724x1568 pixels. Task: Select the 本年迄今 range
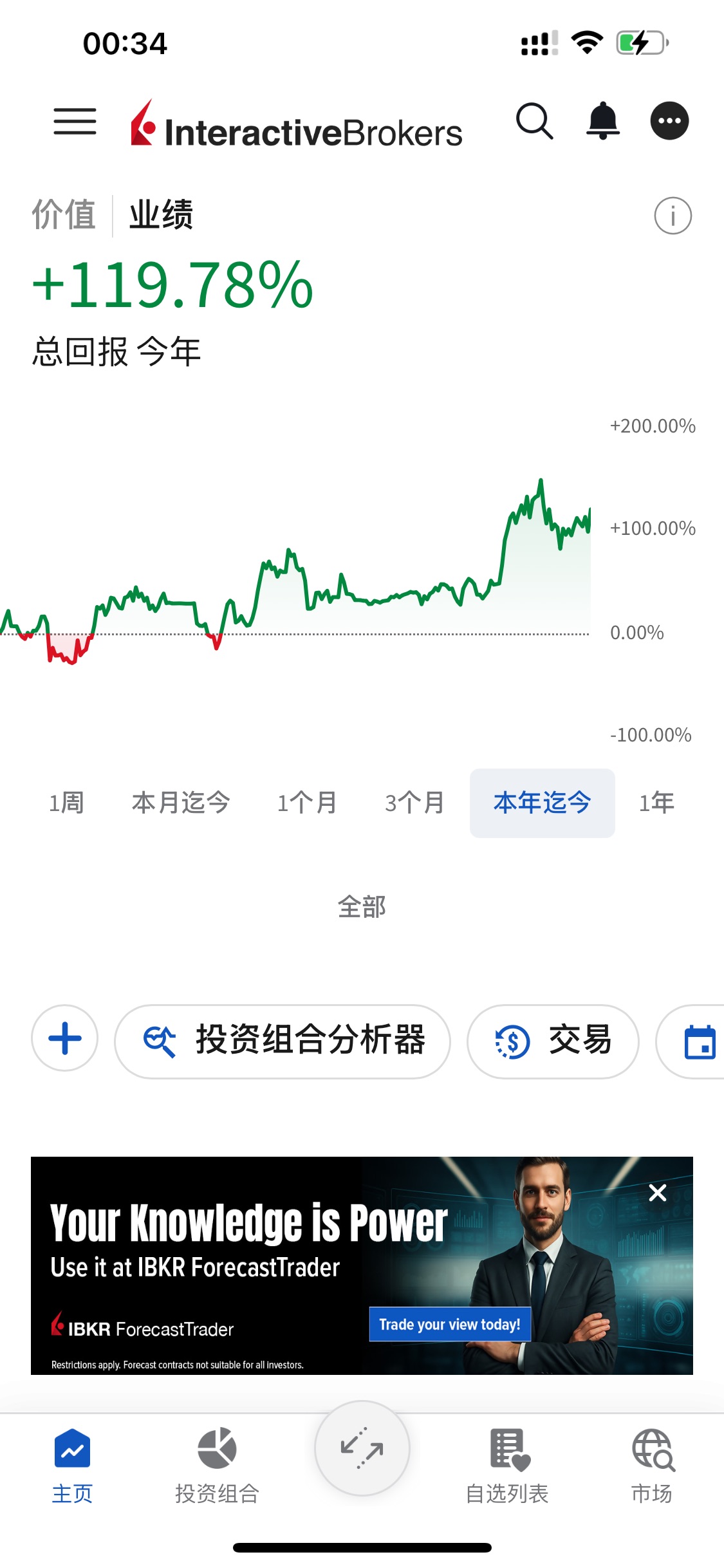click(x=542, y=803)
